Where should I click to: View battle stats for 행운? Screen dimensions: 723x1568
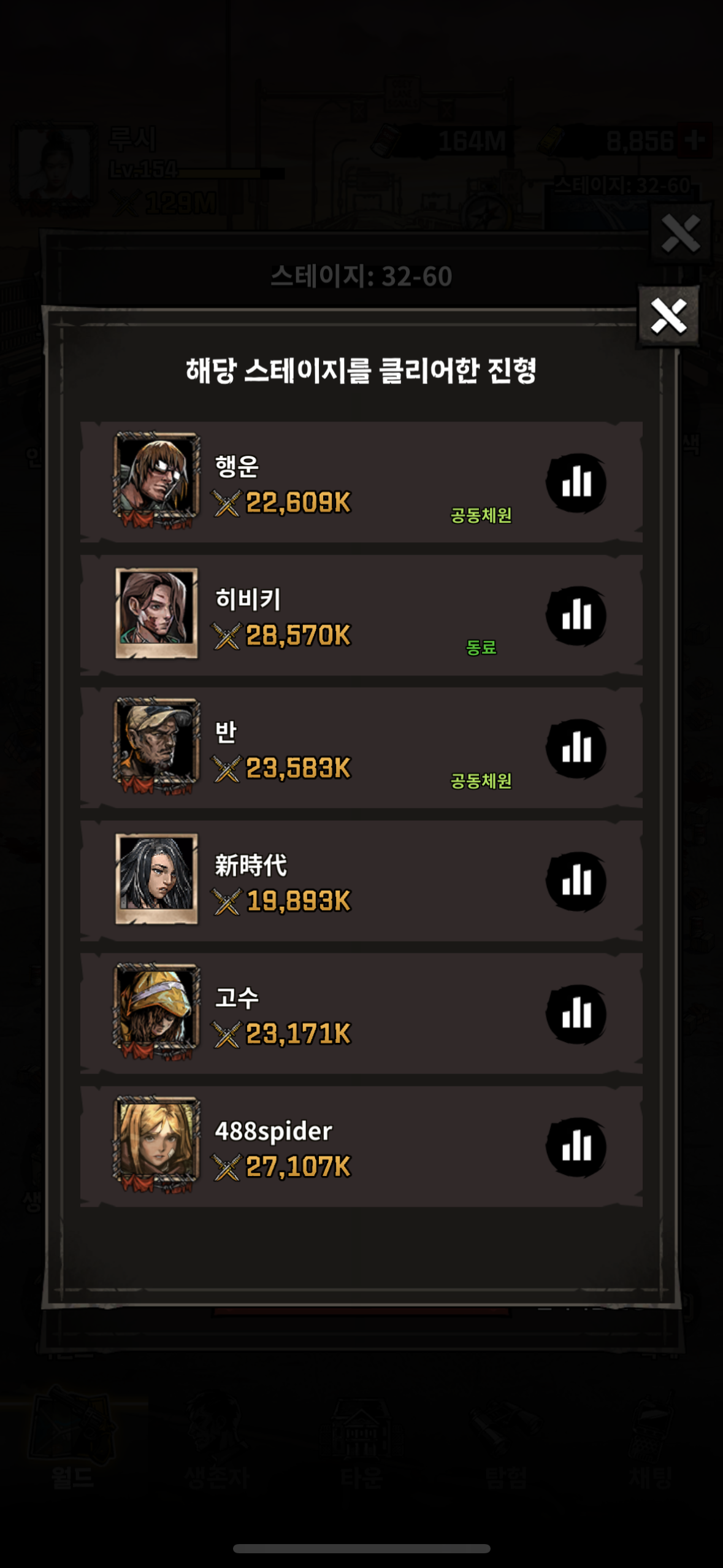pos(576,483)
